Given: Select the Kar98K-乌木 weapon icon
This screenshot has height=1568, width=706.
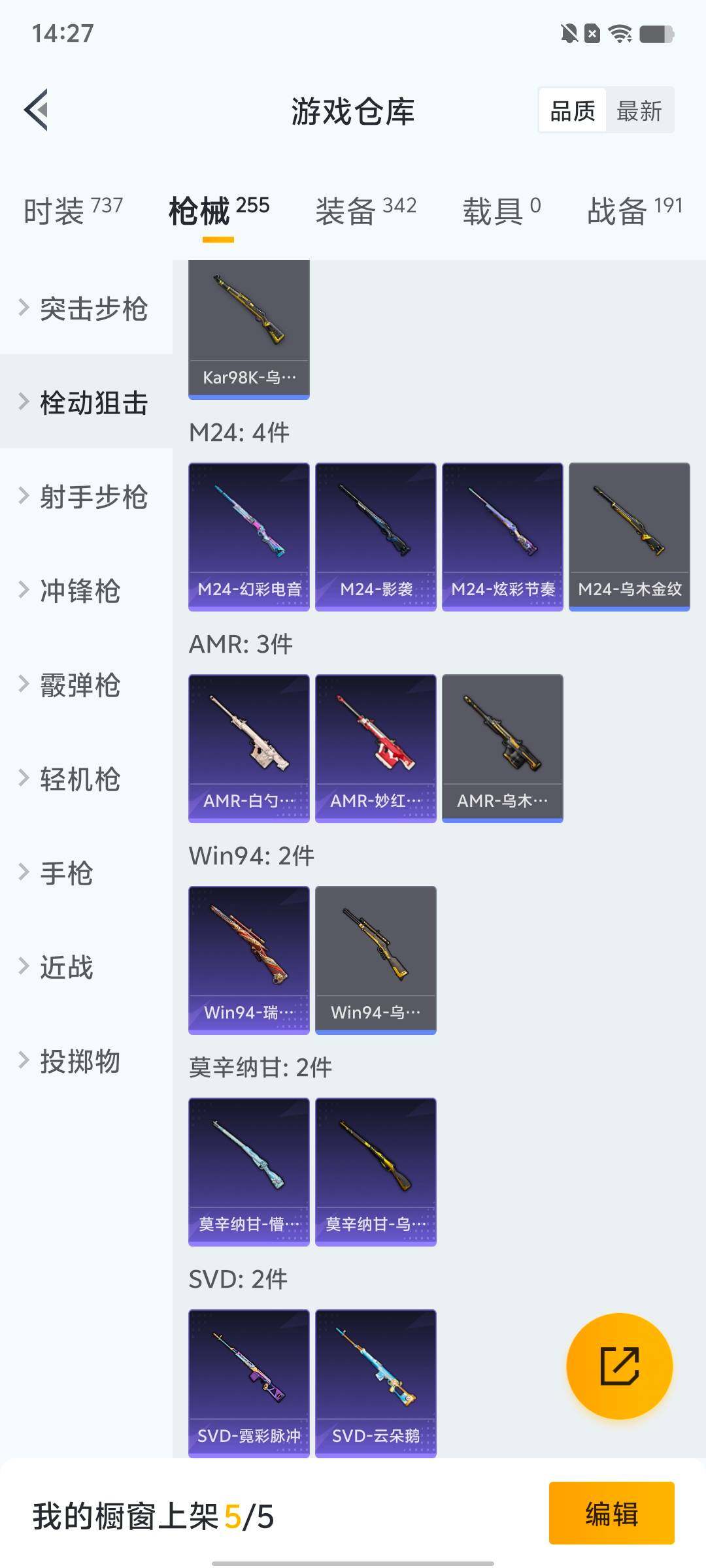Looking at the screenshot, I should pyautogui.click(x=248, y=323).
